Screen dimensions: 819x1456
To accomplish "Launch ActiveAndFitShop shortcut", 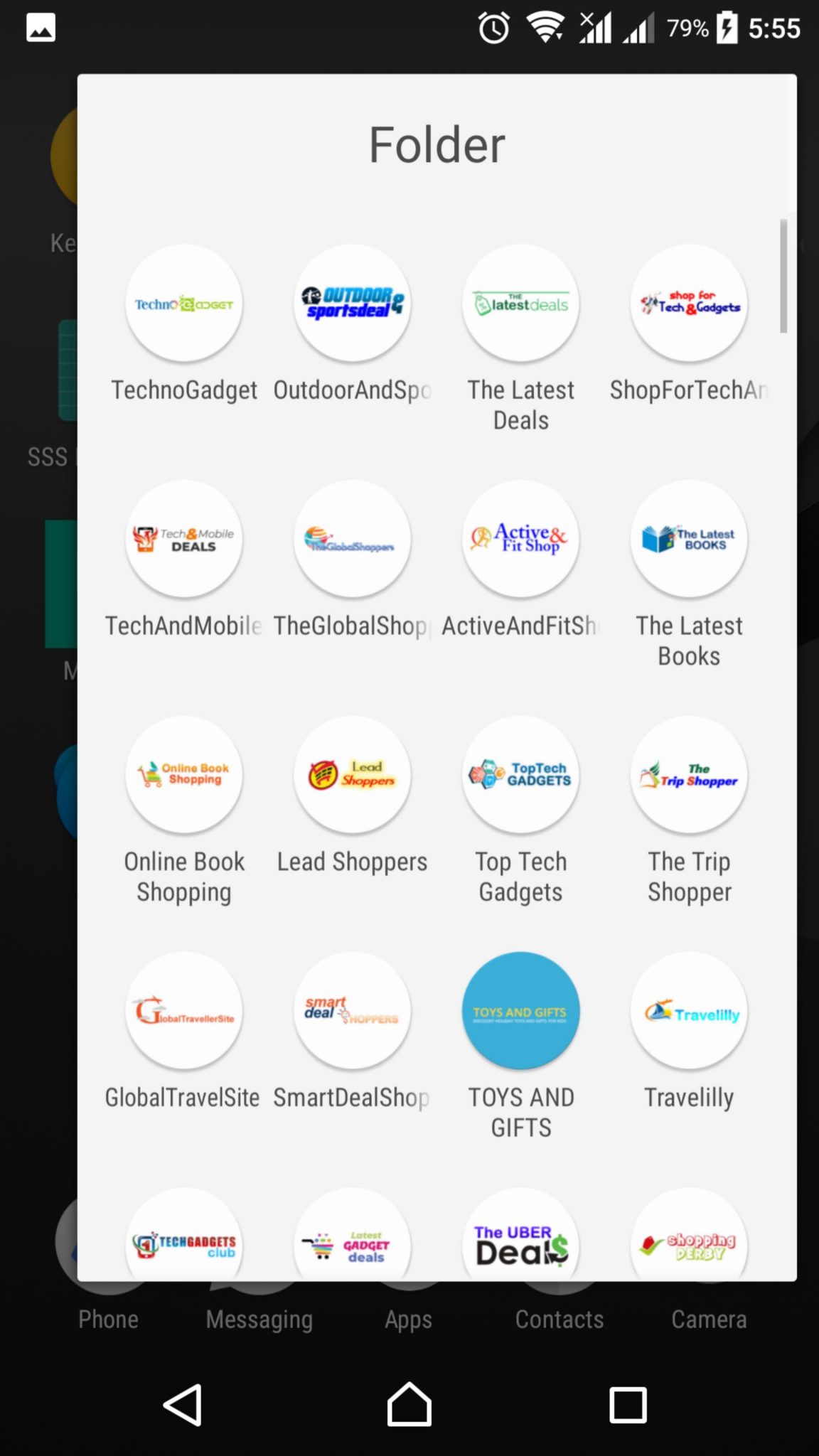I will click(x=521, y=540).
